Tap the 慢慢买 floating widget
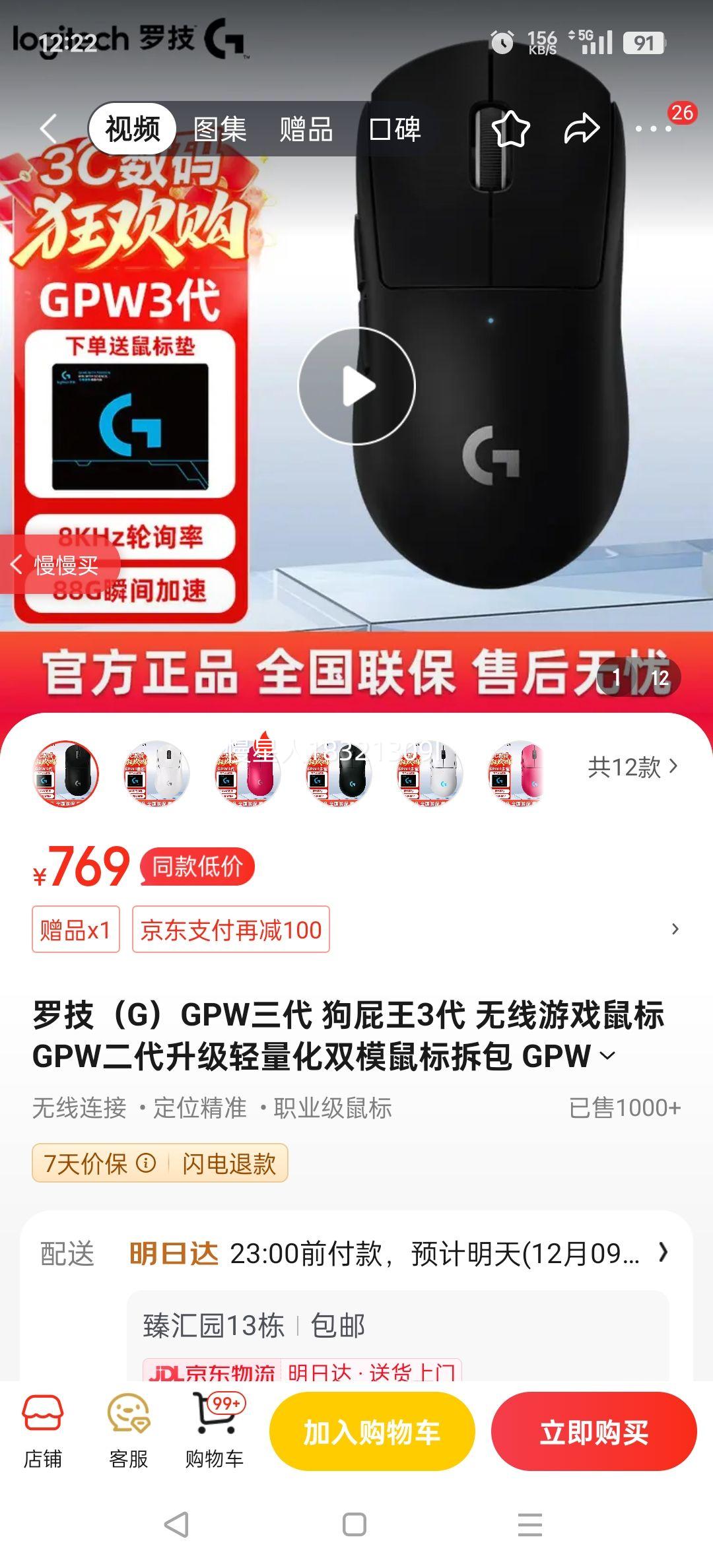The height and width of the screenshot is (1568, 713). (x=66, y=564)
